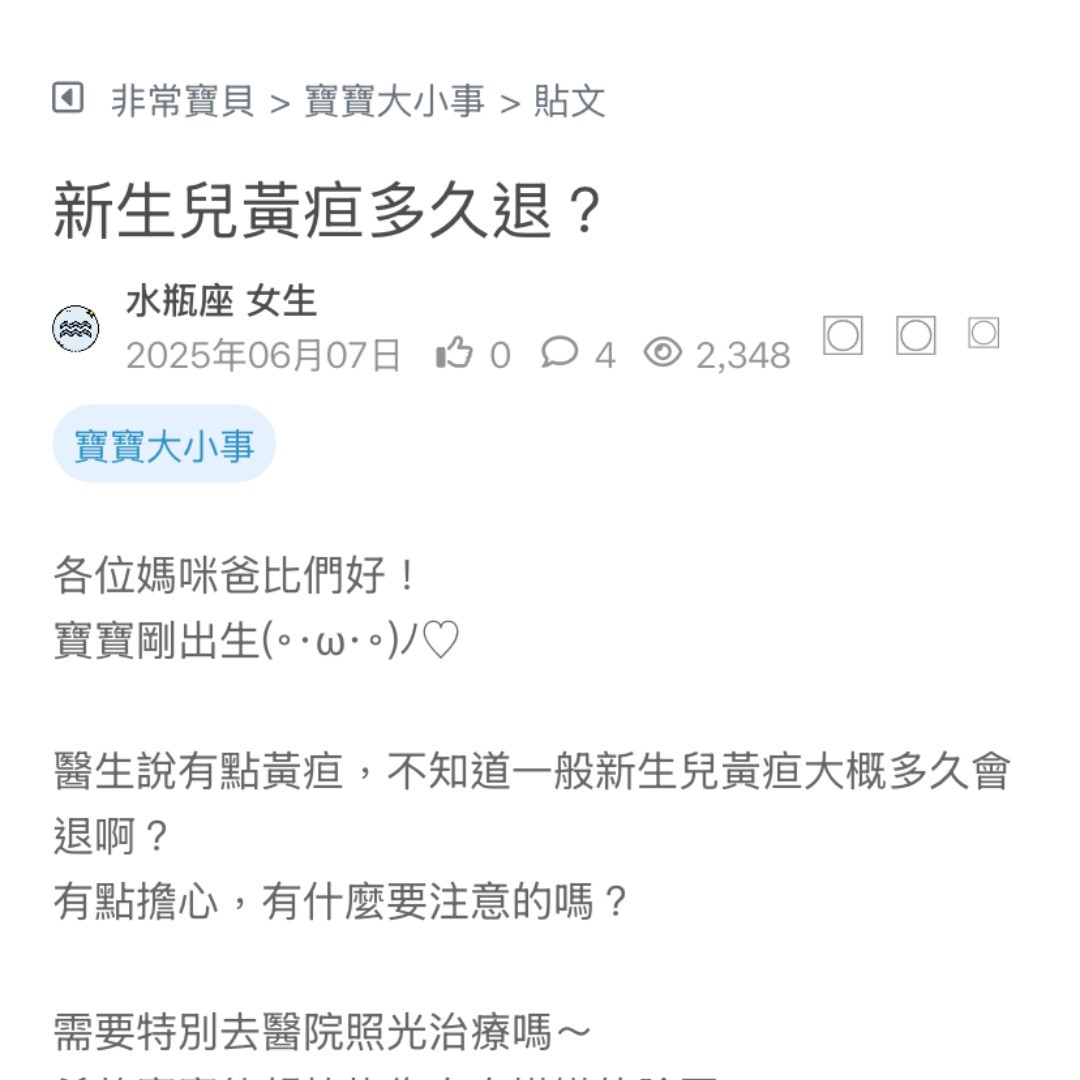Open 寶寶大小事 in the breadcrumb path
The image size is (1080, 1080).
coord(394,101)
